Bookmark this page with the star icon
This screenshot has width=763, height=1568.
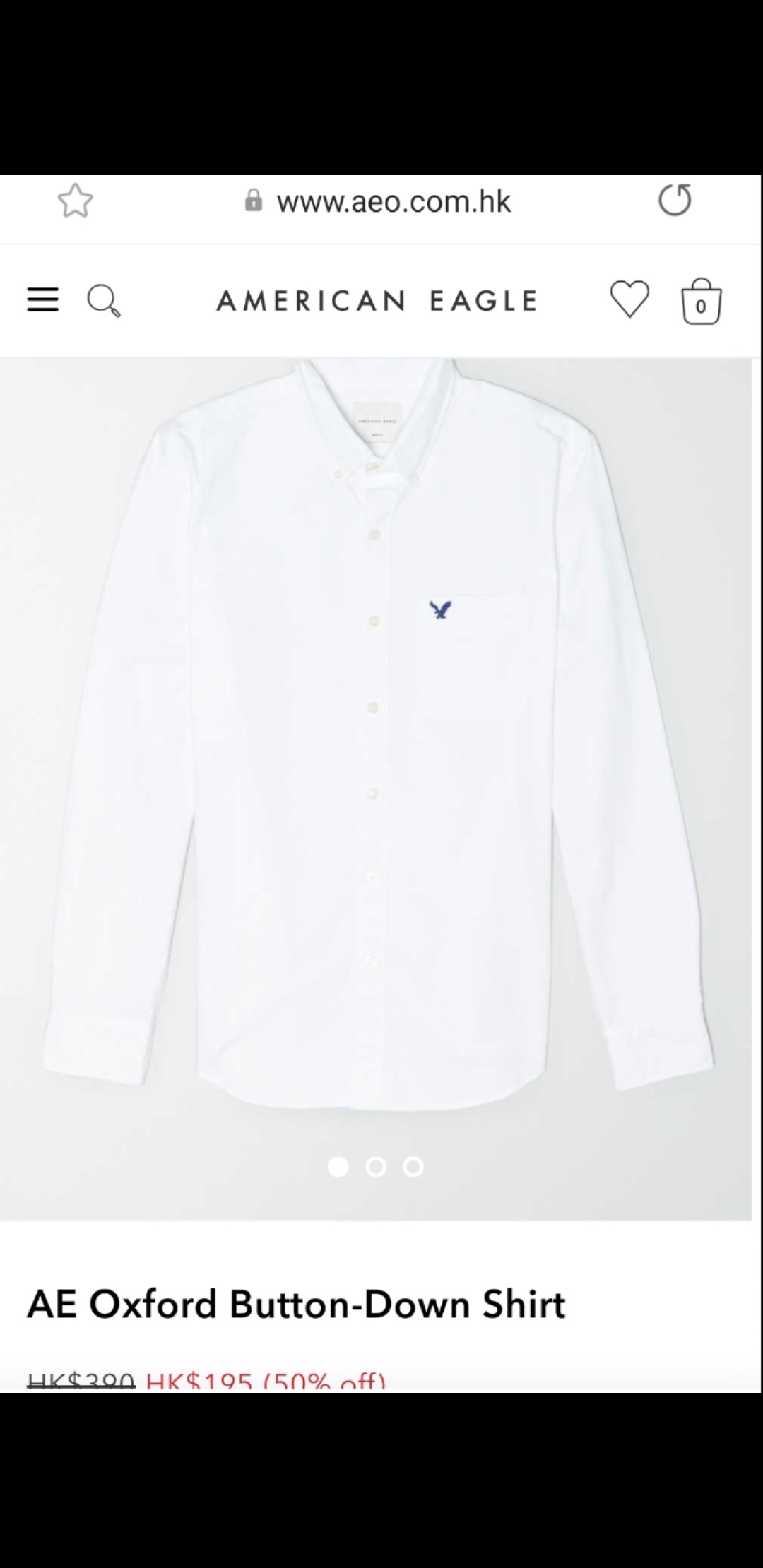pyautogui.click(x=76, y=201)
